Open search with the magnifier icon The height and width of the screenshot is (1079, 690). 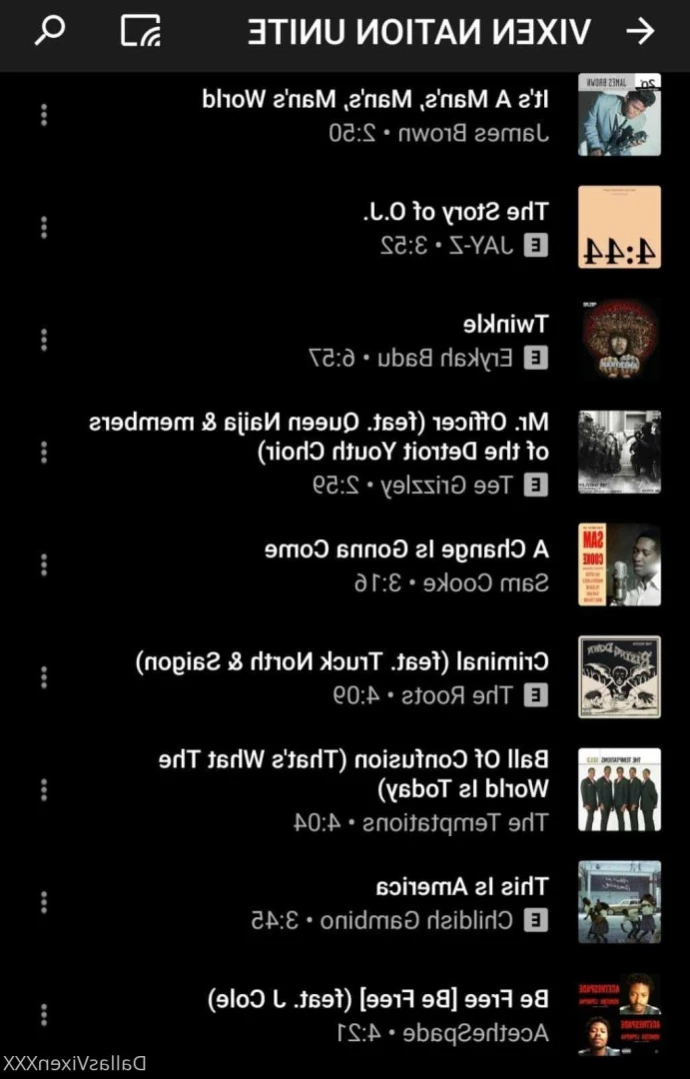pyautogui.click(x=49, y=31)
